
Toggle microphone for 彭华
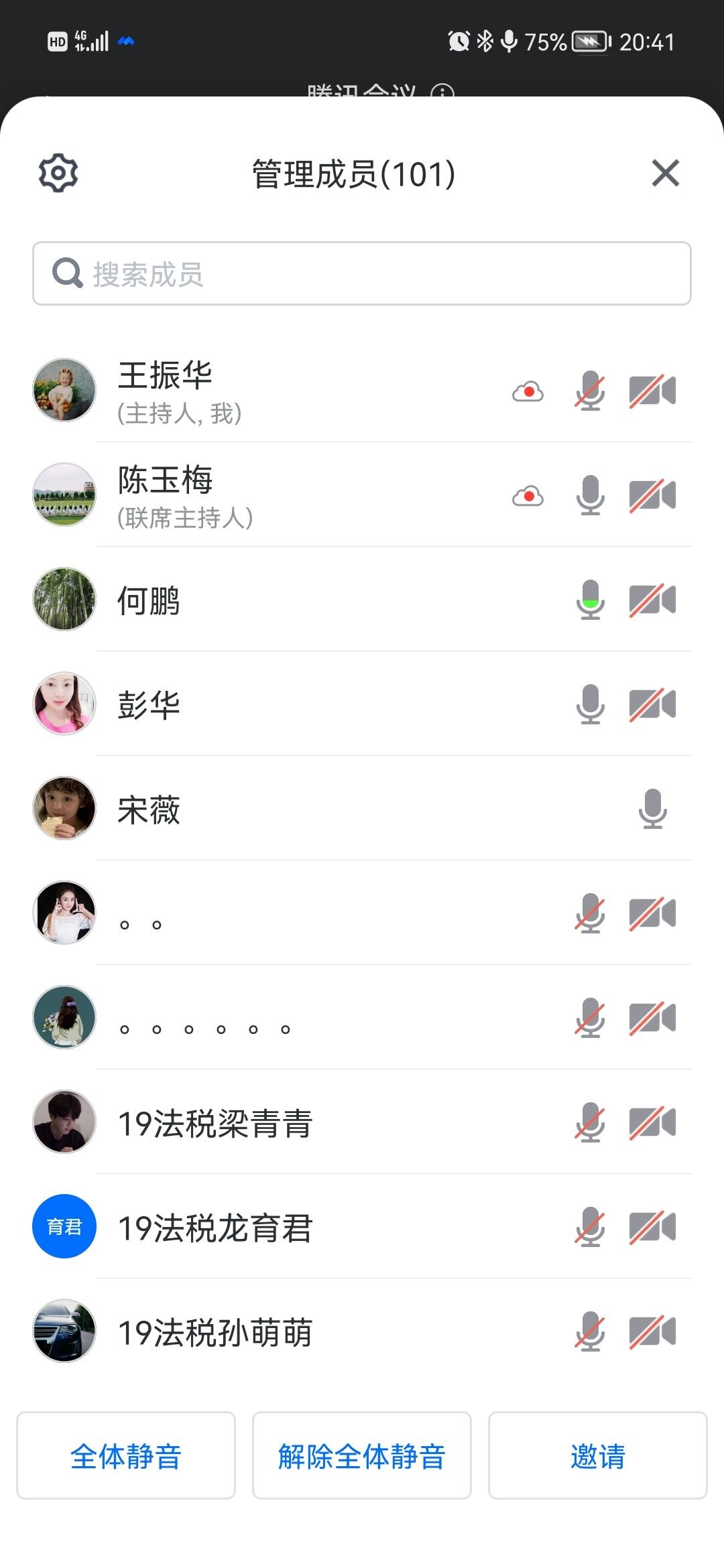[590, 704]
